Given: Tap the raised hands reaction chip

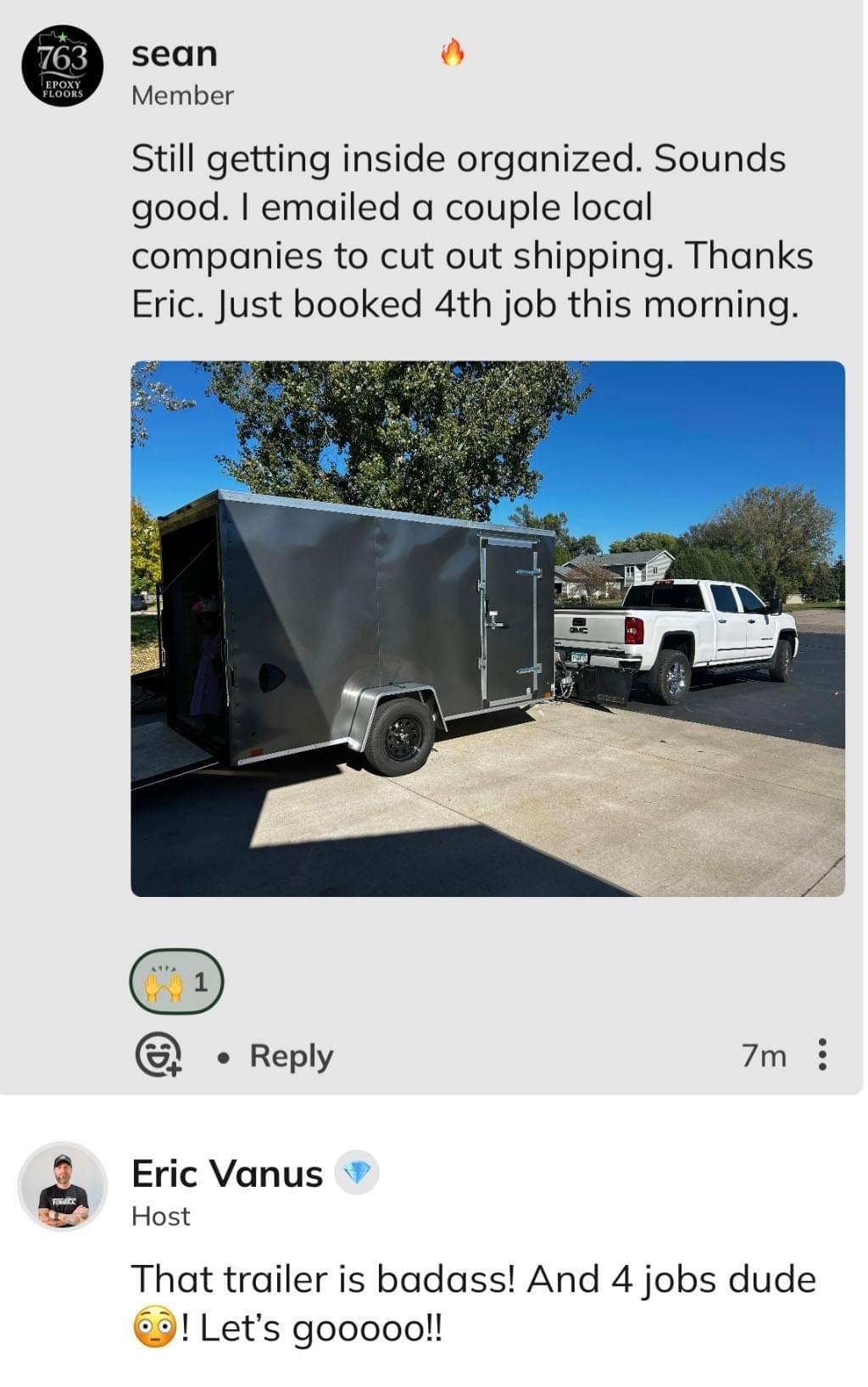Looking at the screenshot, I should (x=176, y=982).
